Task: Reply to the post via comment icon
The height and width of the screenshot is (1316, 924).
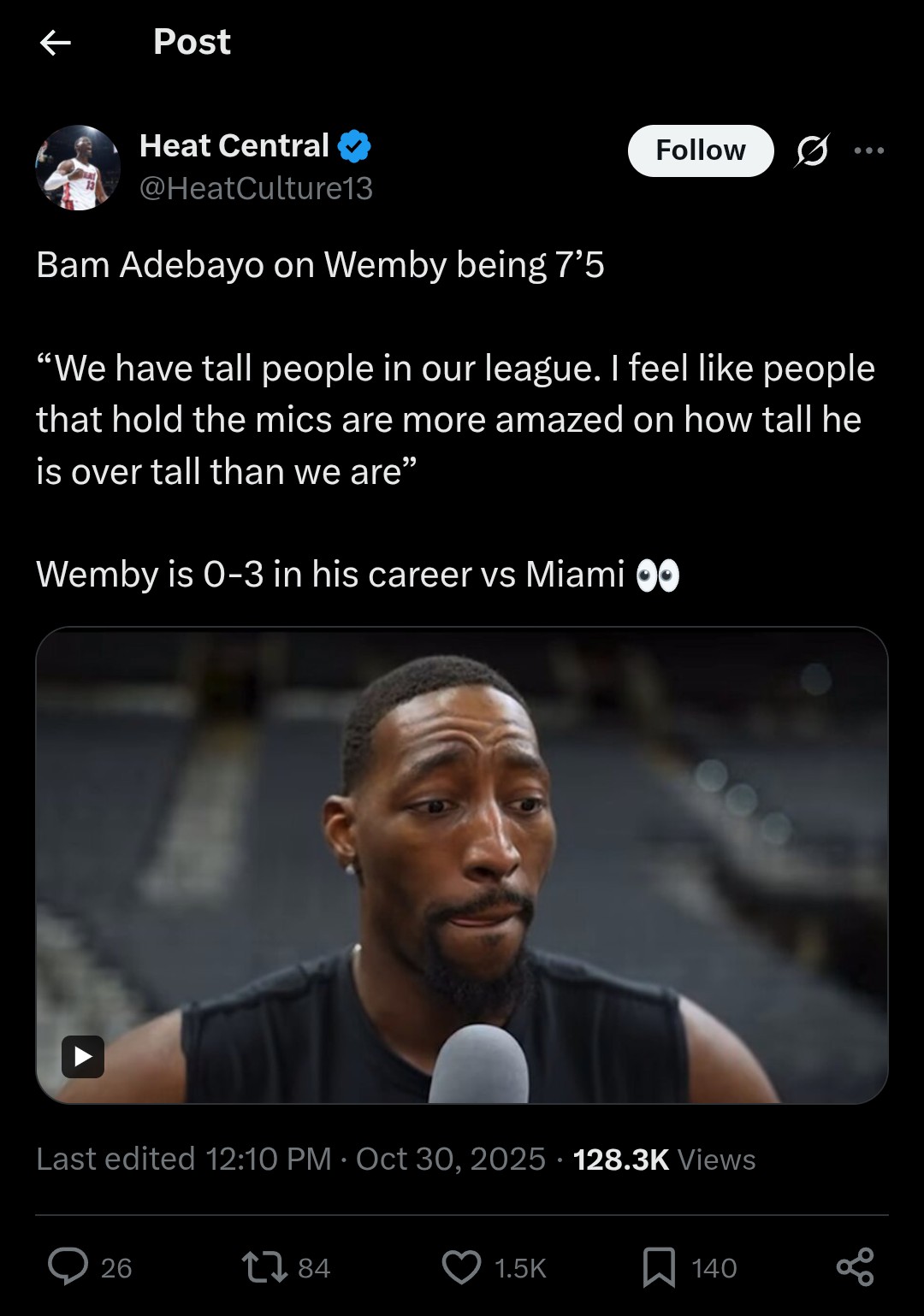Action: [x=68, y=1266]
